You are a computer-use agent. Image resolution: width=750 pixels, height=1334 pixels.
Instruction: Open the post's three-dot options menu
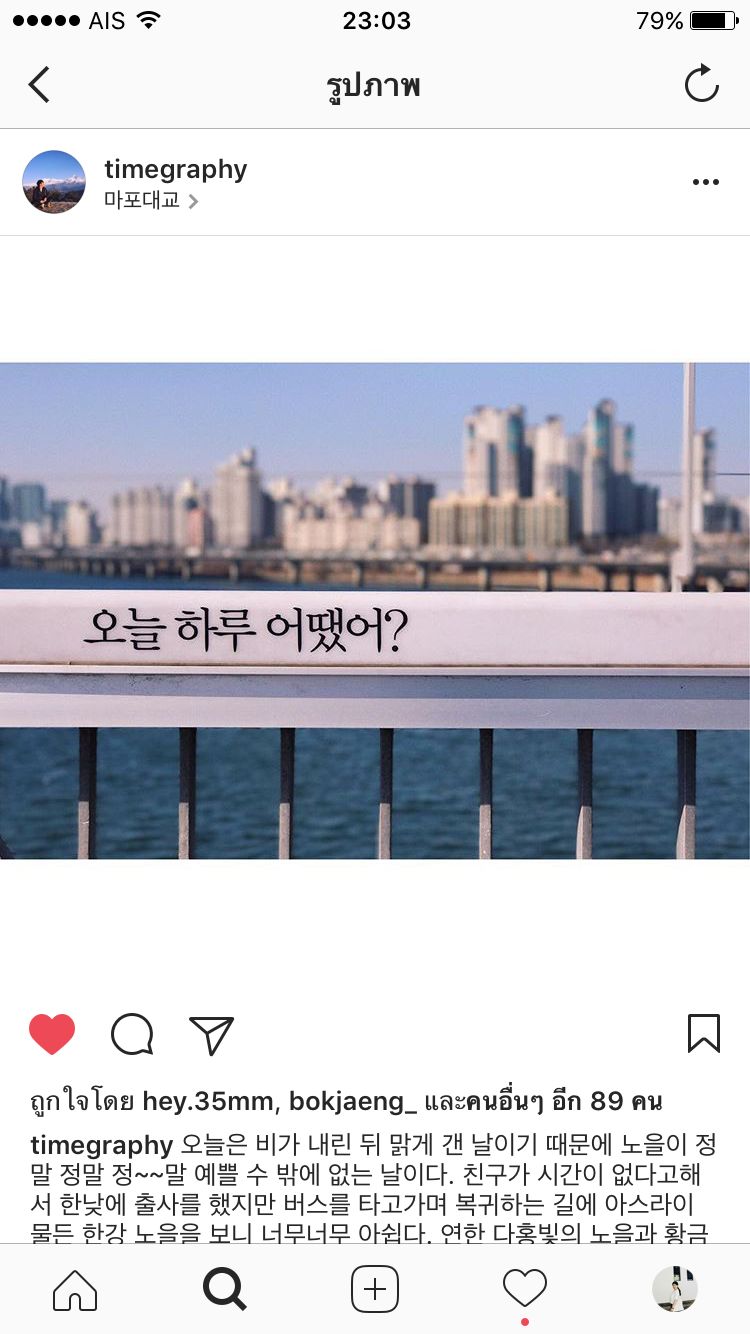[x=705, y=182]
